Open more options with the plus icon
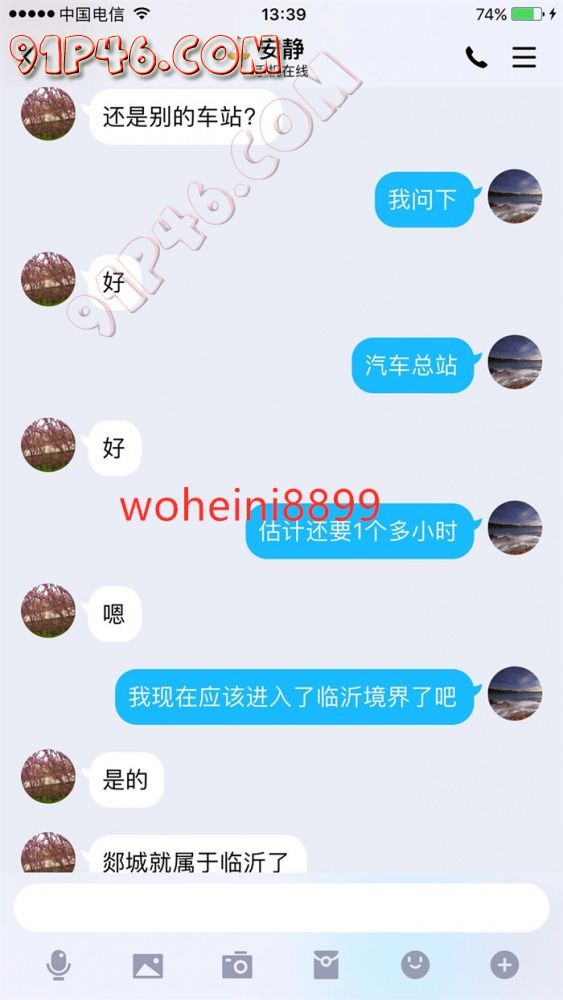Image resolution: width=563 pixels, height=1000 pixels. (x=504, y=965)
